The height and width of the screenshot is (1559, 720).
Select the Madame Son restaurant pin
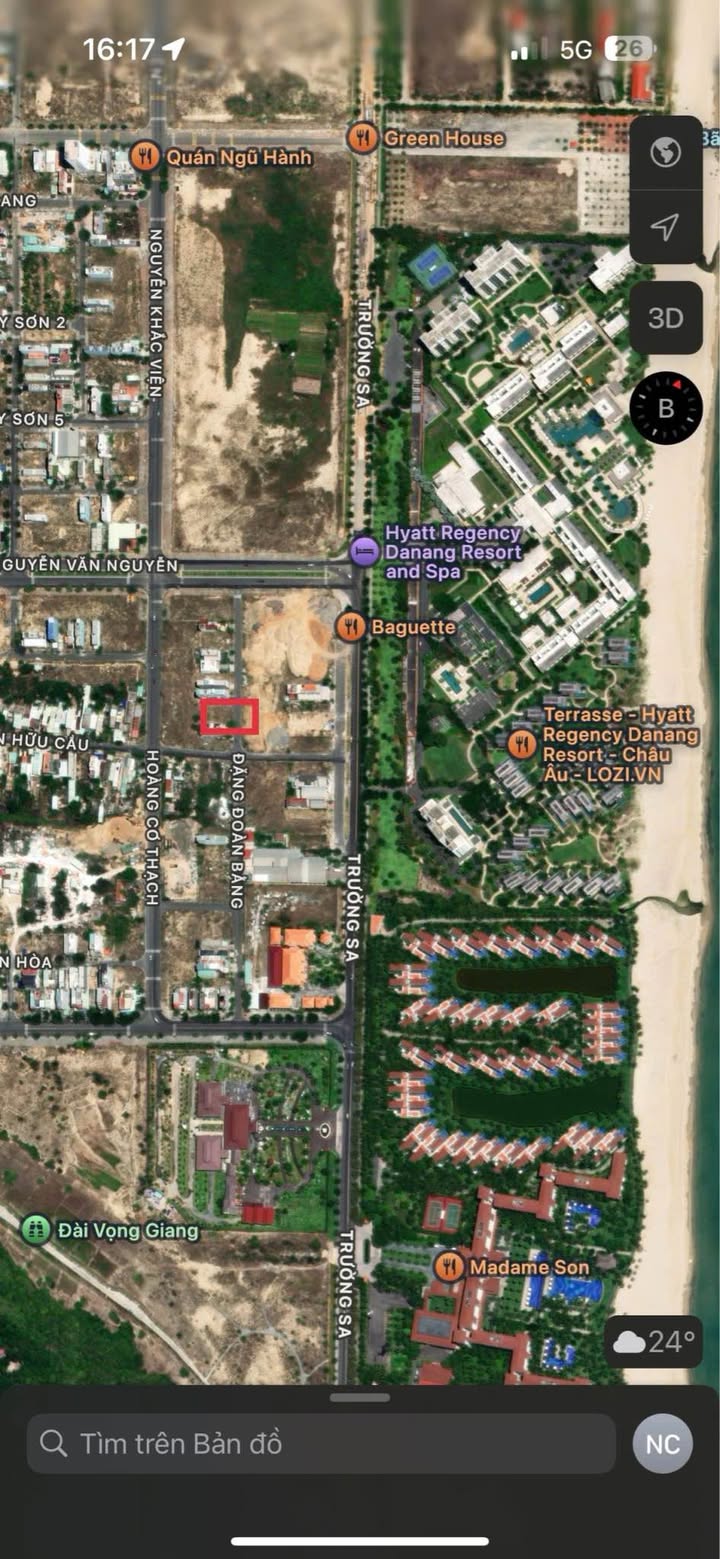pos(449,1267)
